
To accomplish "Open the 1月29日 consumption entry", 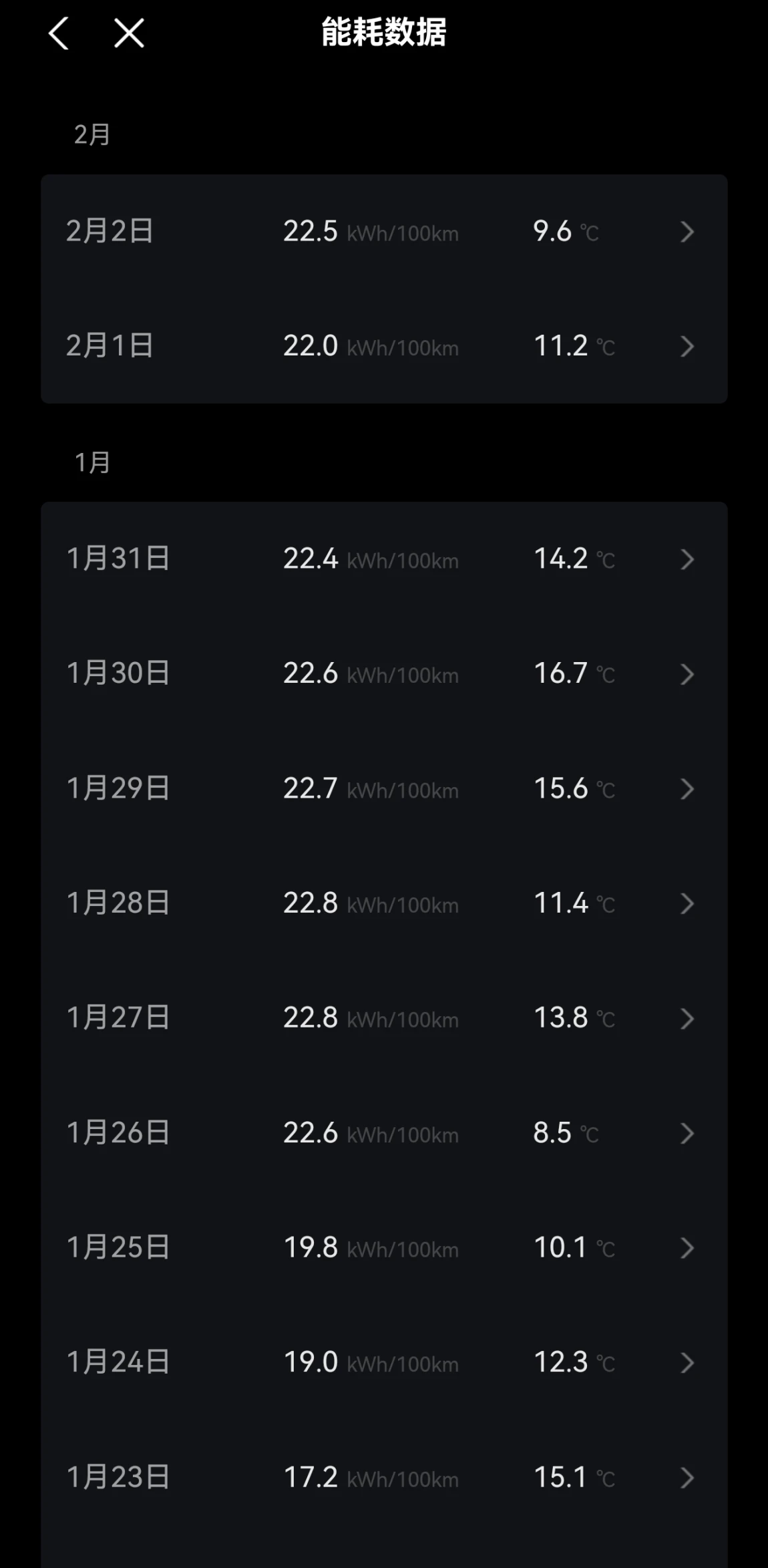I will tap(384, 788).
